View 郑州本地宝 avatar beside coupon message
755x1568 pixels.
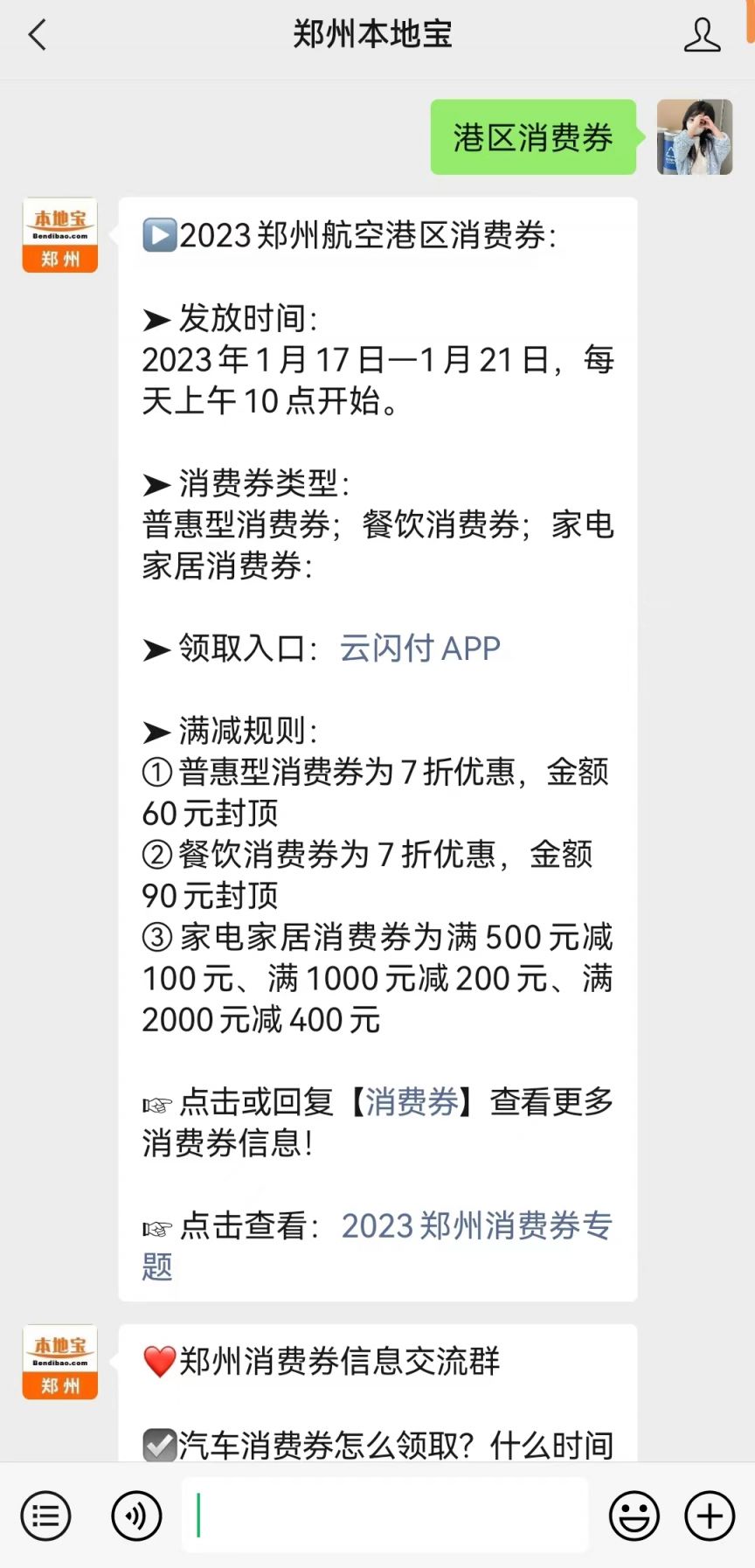[60, 235]
